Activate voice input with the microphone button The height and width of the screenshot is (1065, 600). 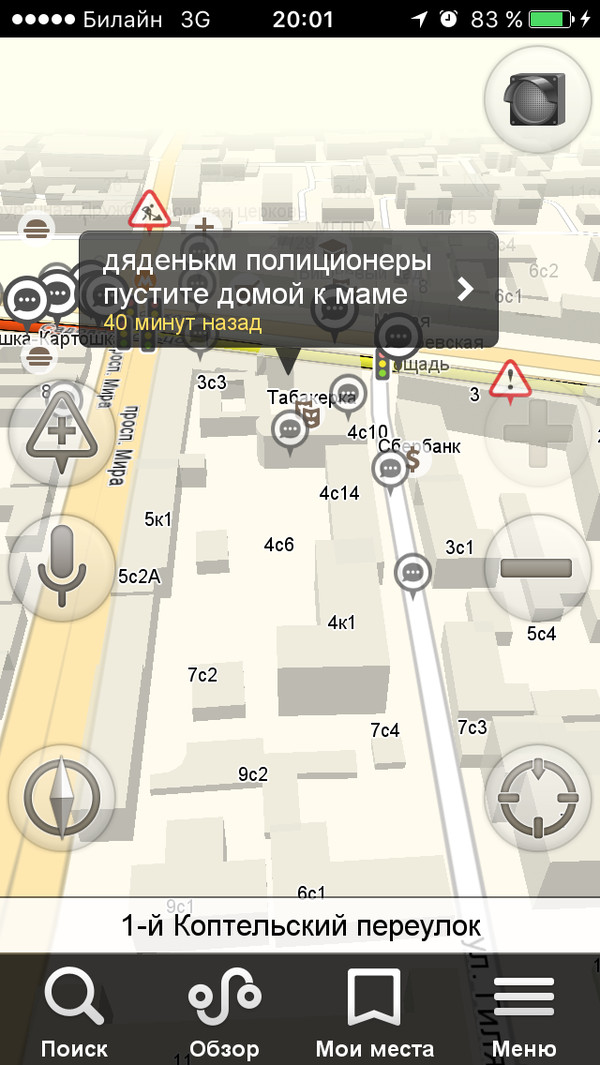pos(62,566)
